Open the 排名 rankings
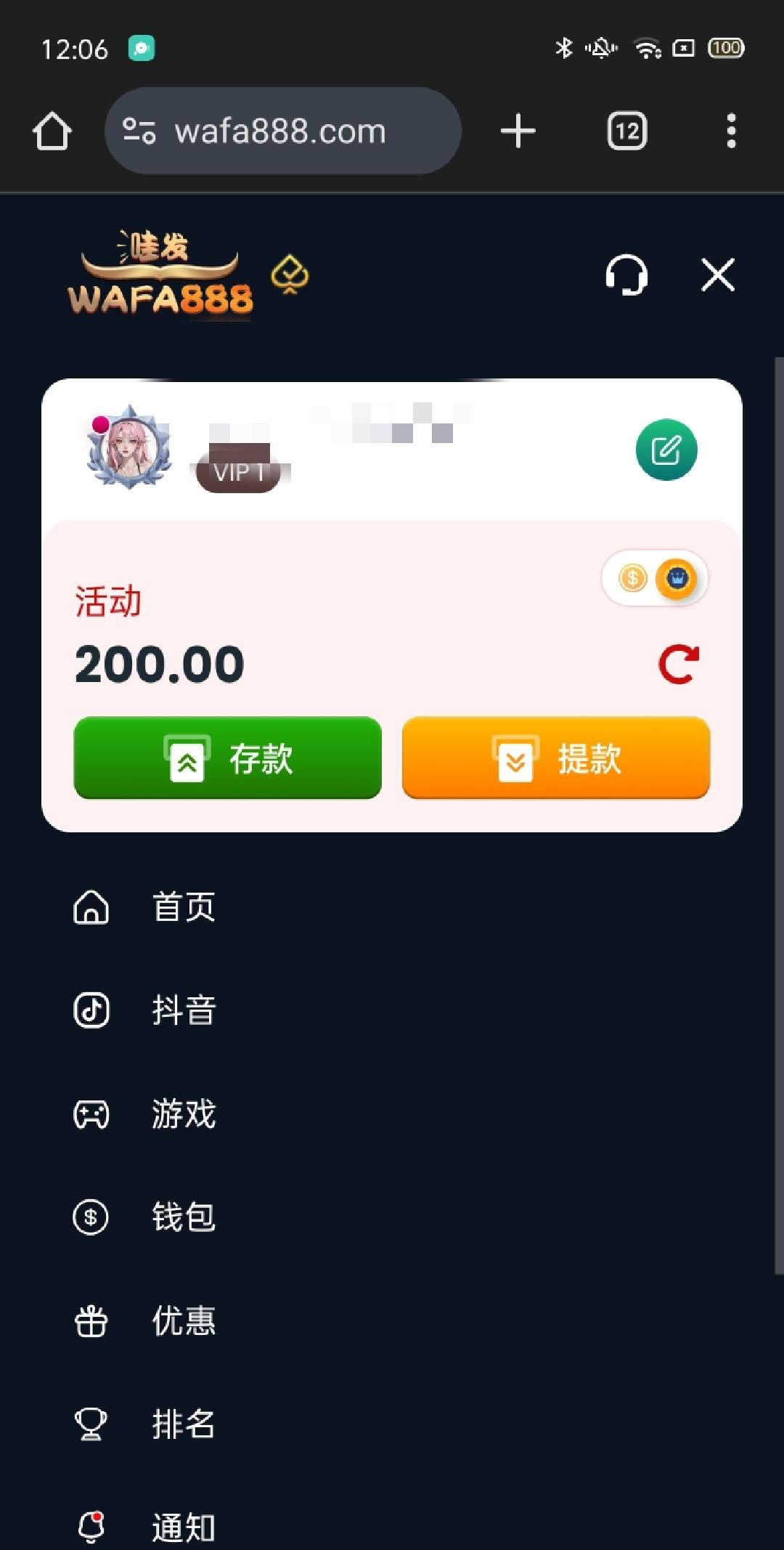Screen dimensions: 784x1550 [183, 1424]
